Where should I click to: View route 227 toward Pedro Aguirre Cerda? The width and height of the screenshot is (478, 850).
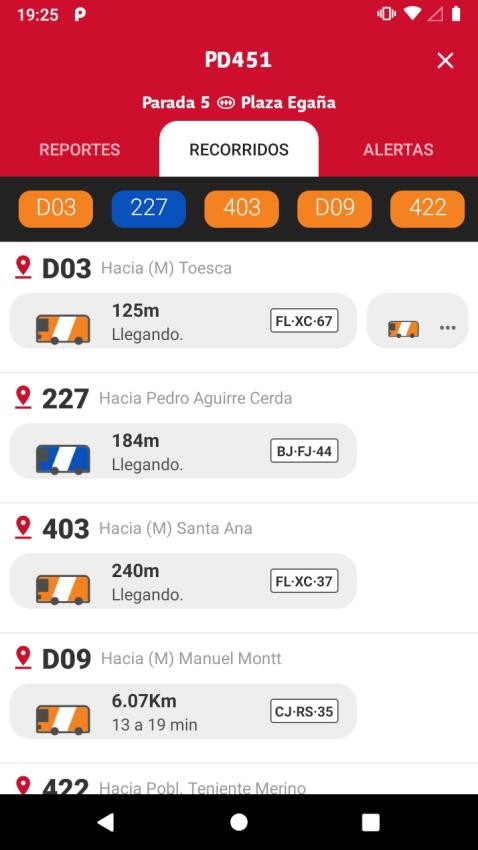coord(153,398)
